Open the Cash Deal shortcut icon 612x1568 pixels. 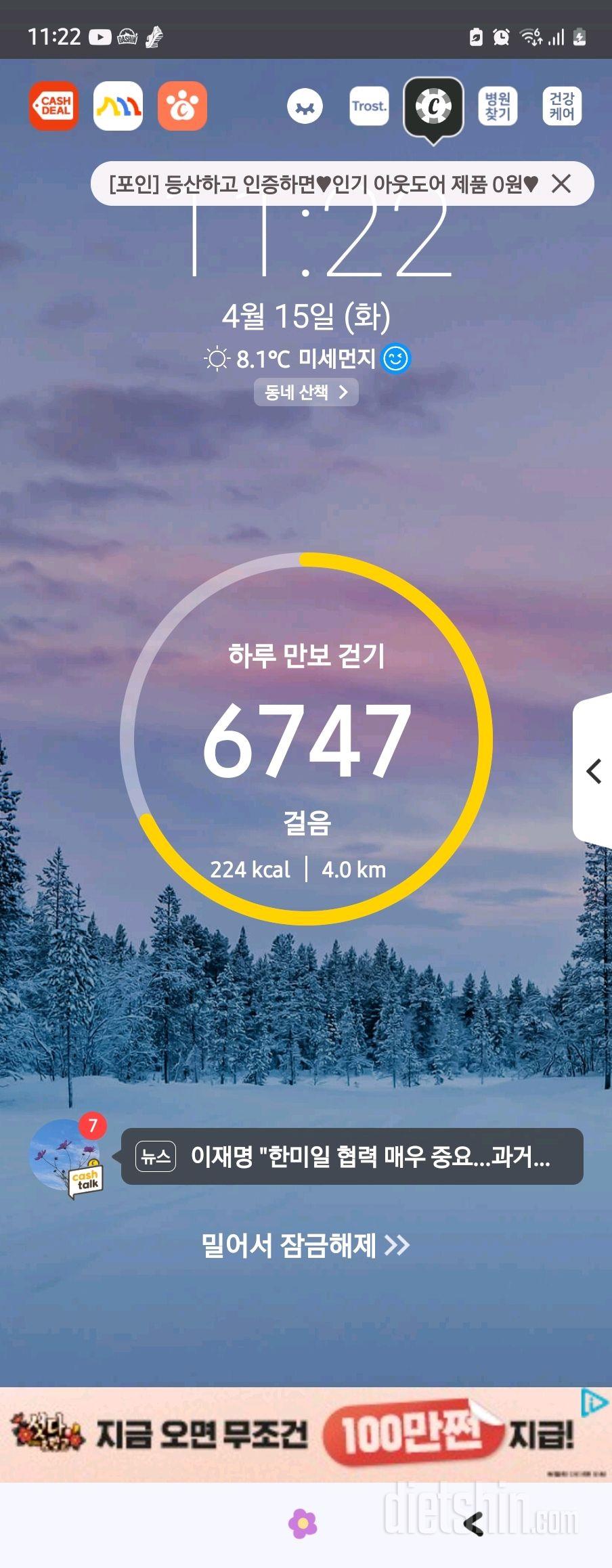coord(53,106)
